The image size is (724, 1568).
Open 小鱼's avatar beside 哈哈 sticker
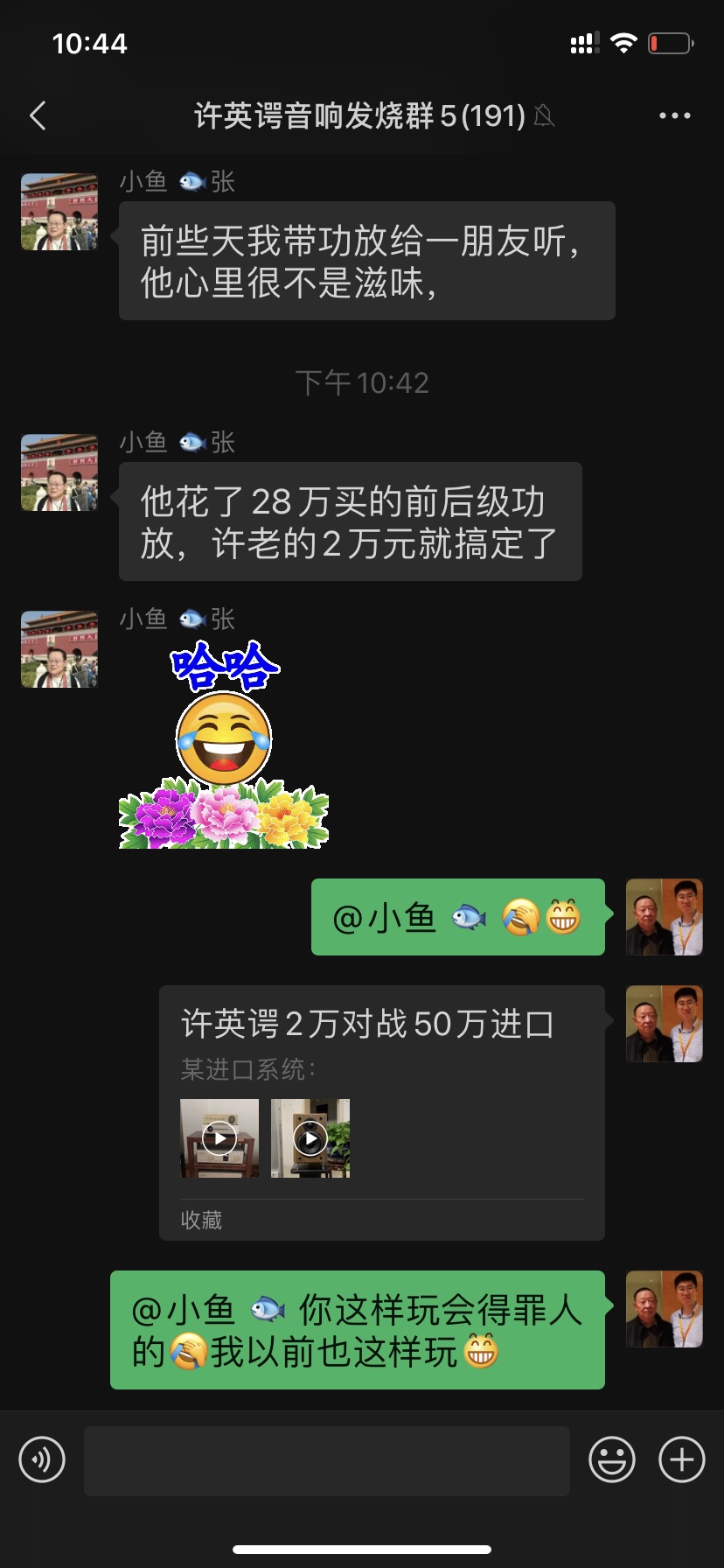pyautogui.click(x=59, y=648)
